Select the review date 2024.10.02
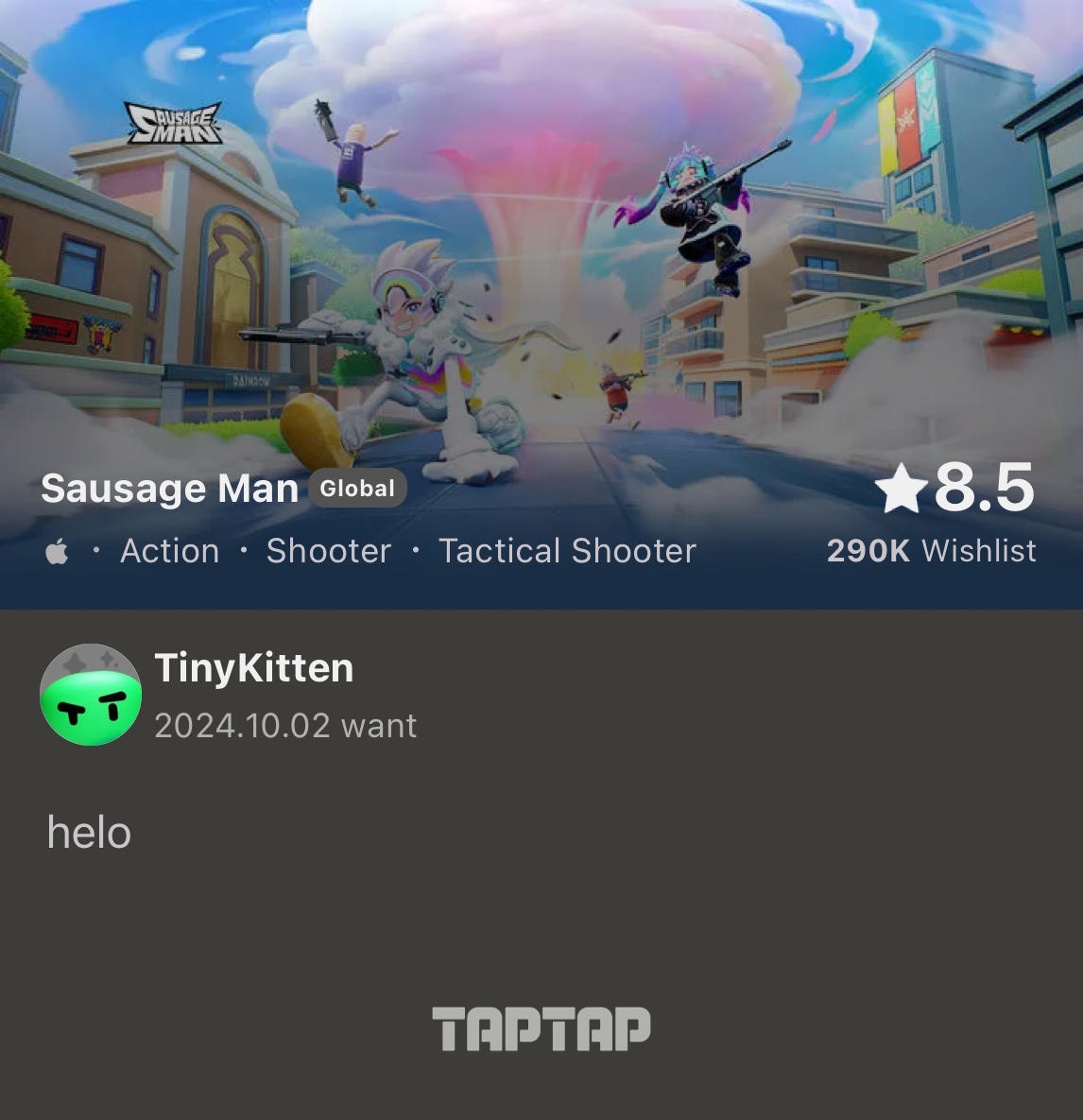Screen dimensions: 1083x1120 [244, 727]
